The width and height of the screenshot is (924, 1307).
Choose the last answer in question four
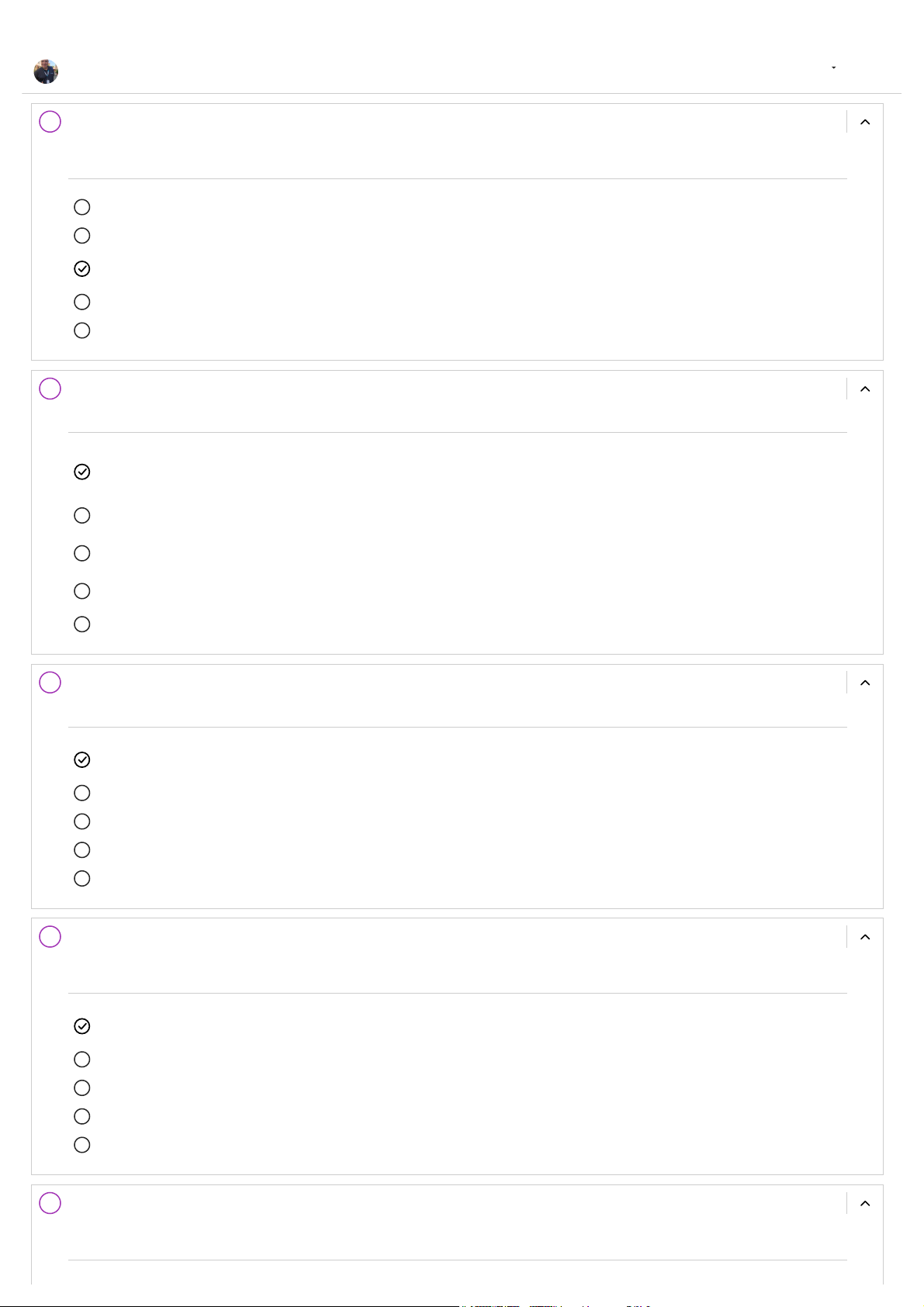click(81, 1145)
